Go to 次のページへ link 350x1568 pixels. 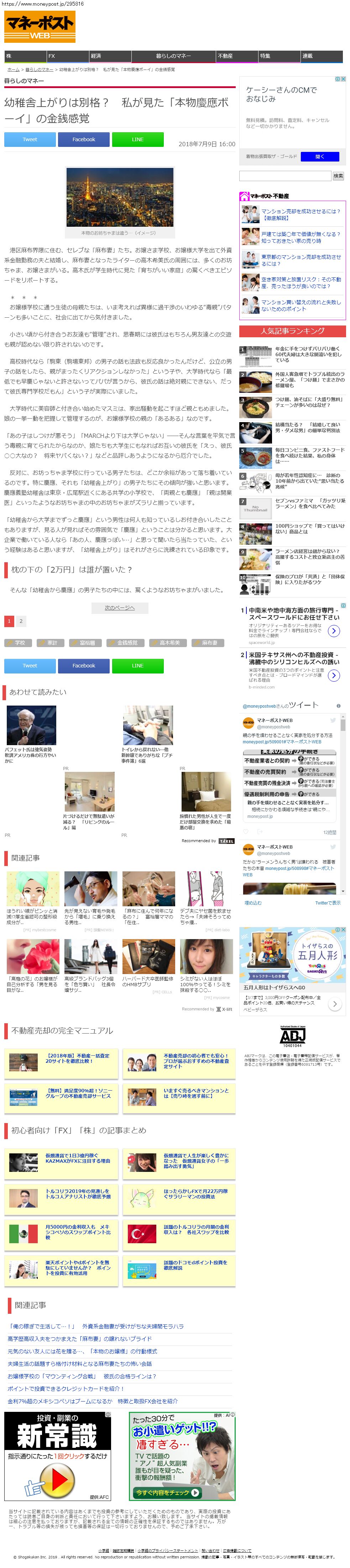[120, 608]
